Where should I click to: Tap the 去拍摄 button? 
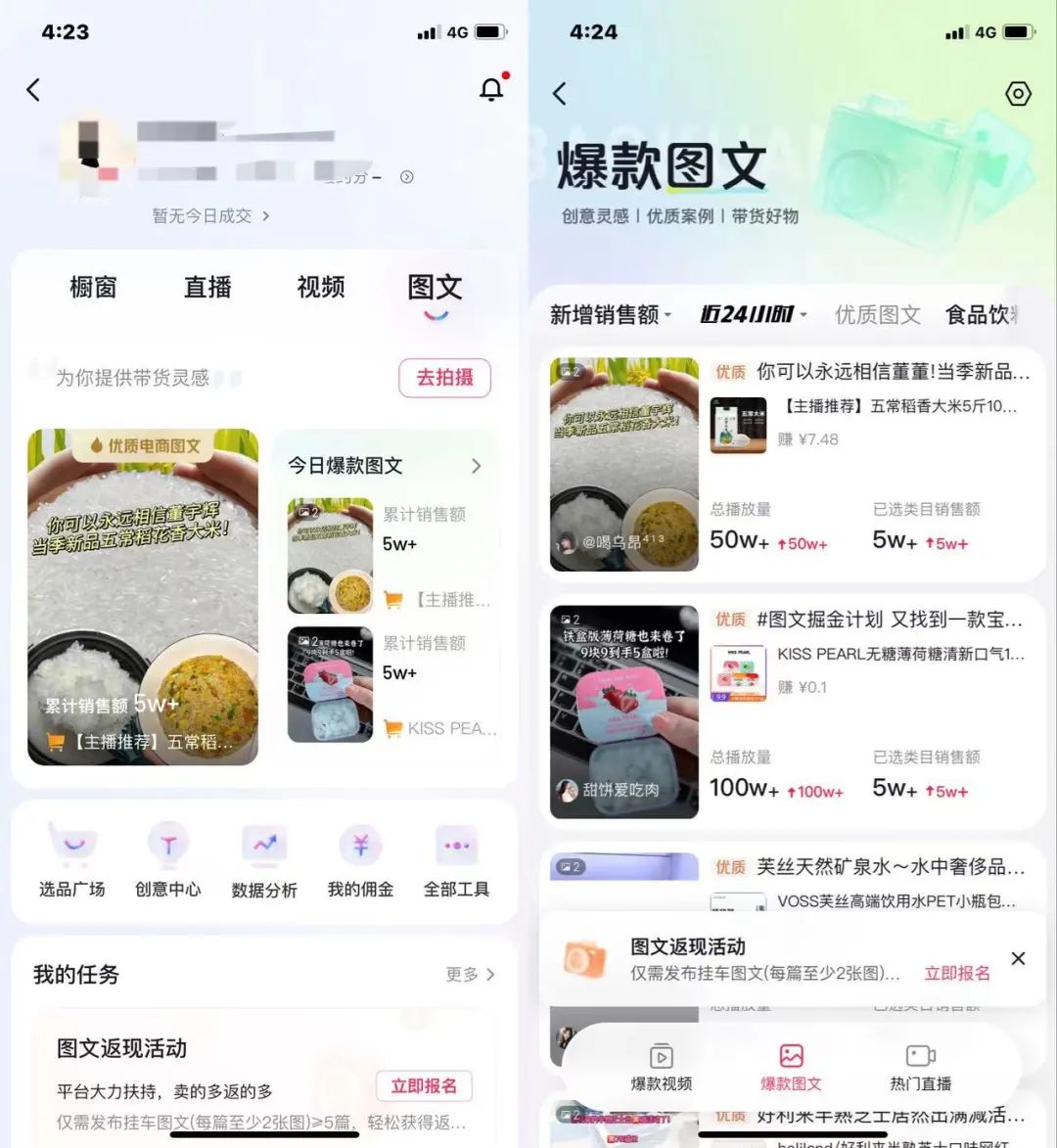coord(444,378)
